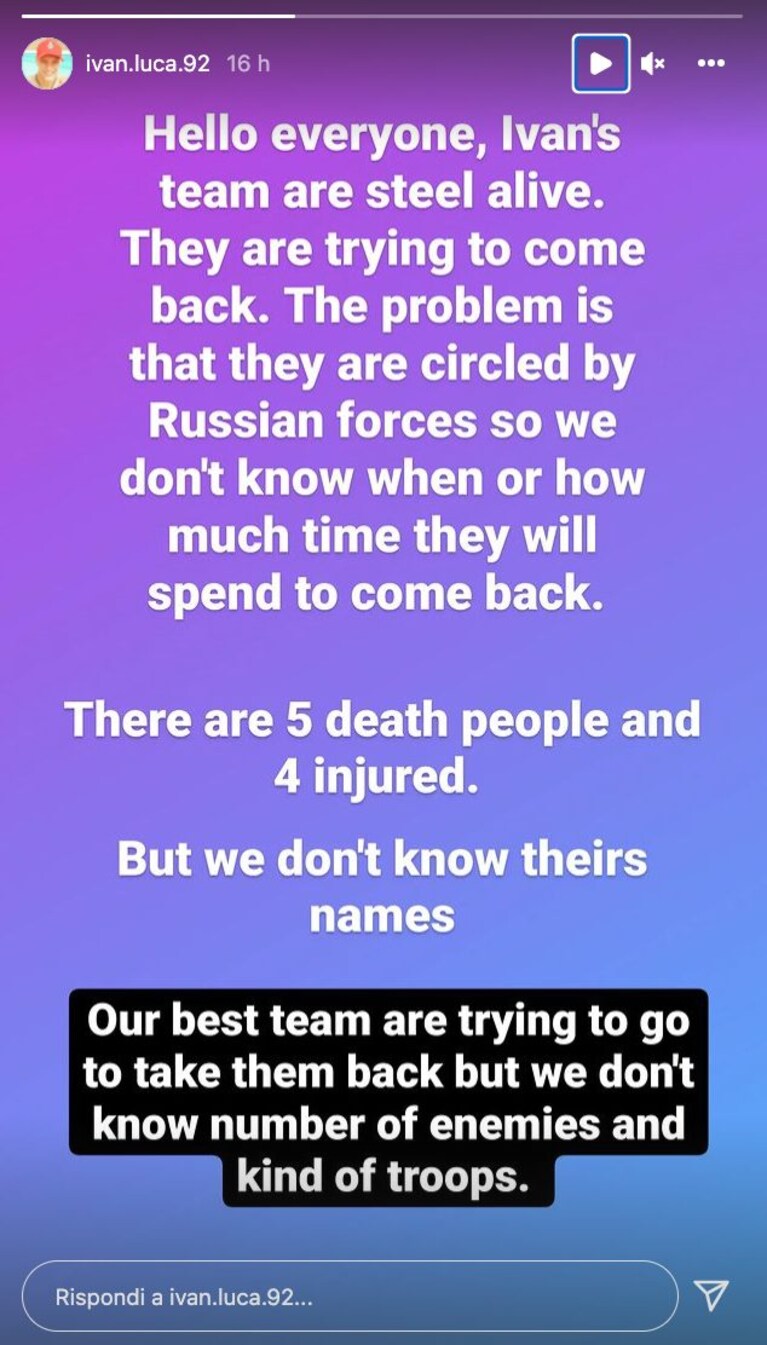Tap the reply field to ivan.luca.92

click(x=350, y=1297)
